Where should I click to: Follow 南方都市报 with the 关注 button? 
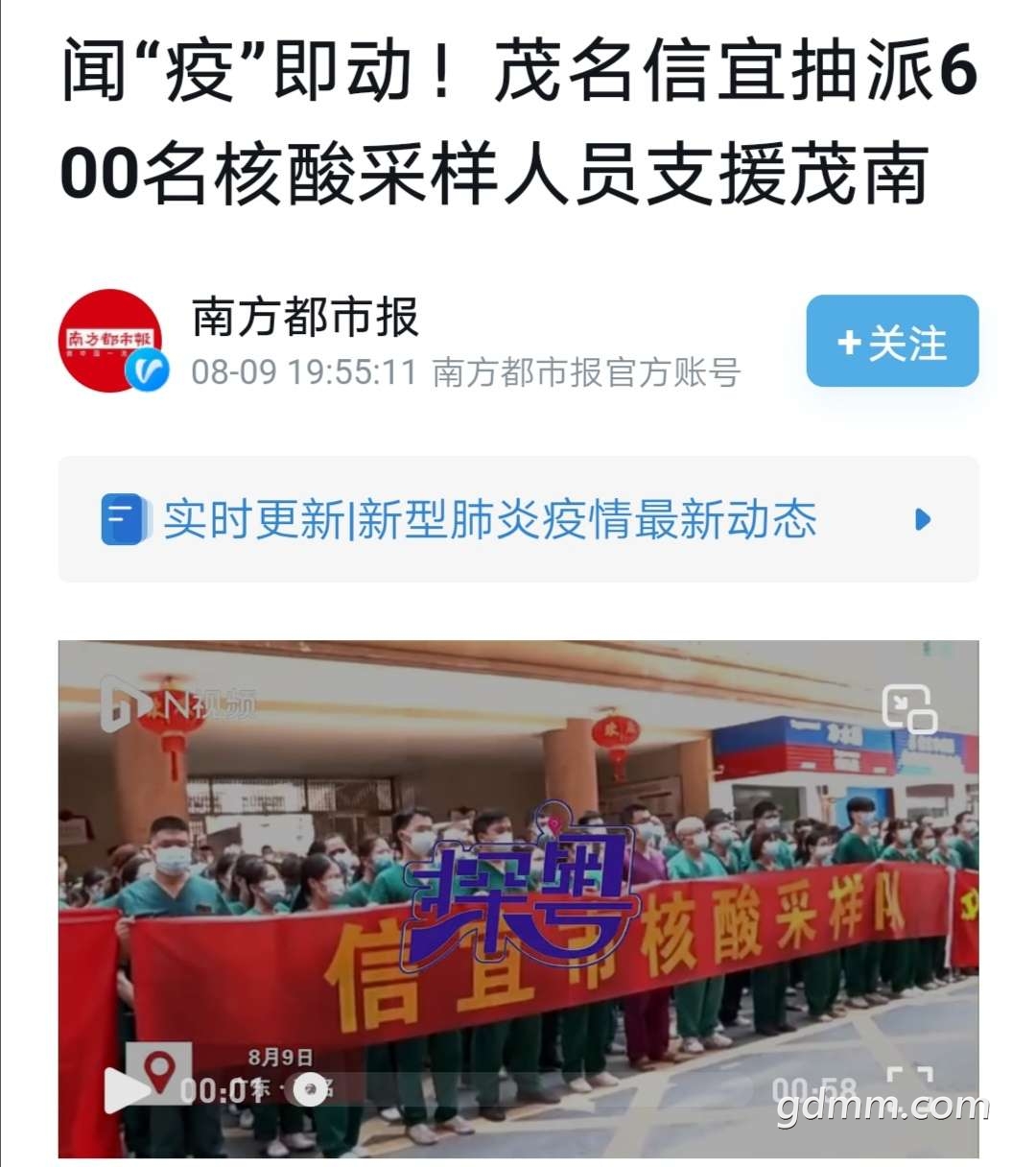(x=891, y=342)
